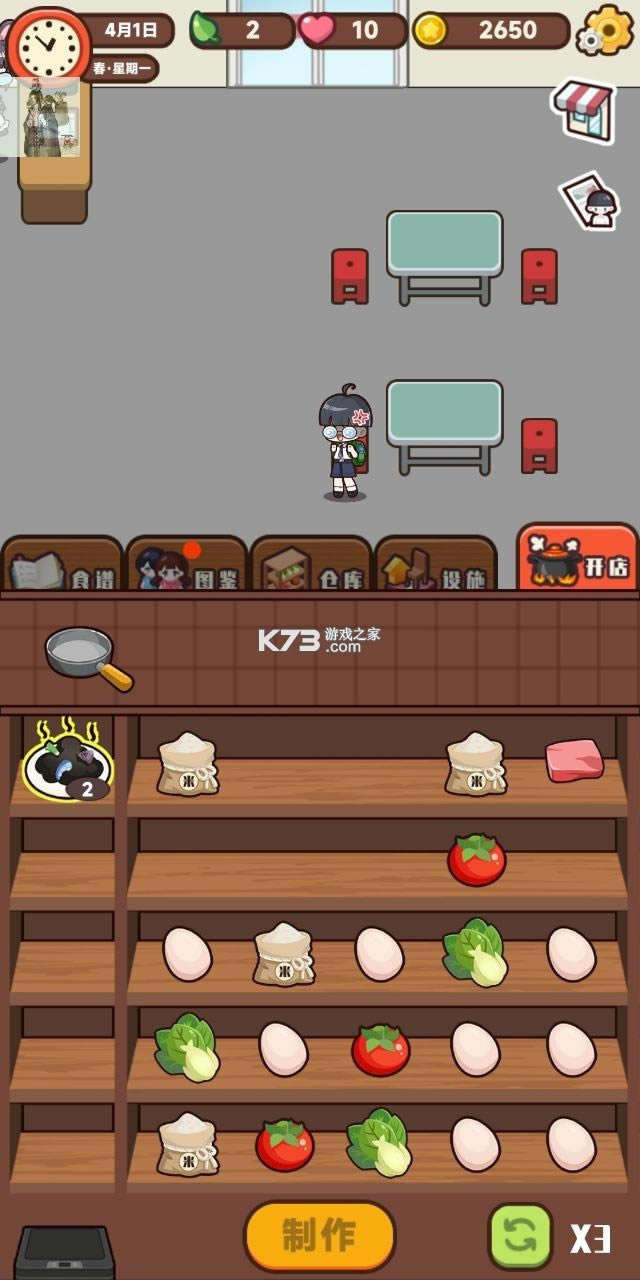Switch to the 食谱 recipe tab
Image resolution: width=640 pixels, height=1280 pixels.
click(x=62, y=567)
